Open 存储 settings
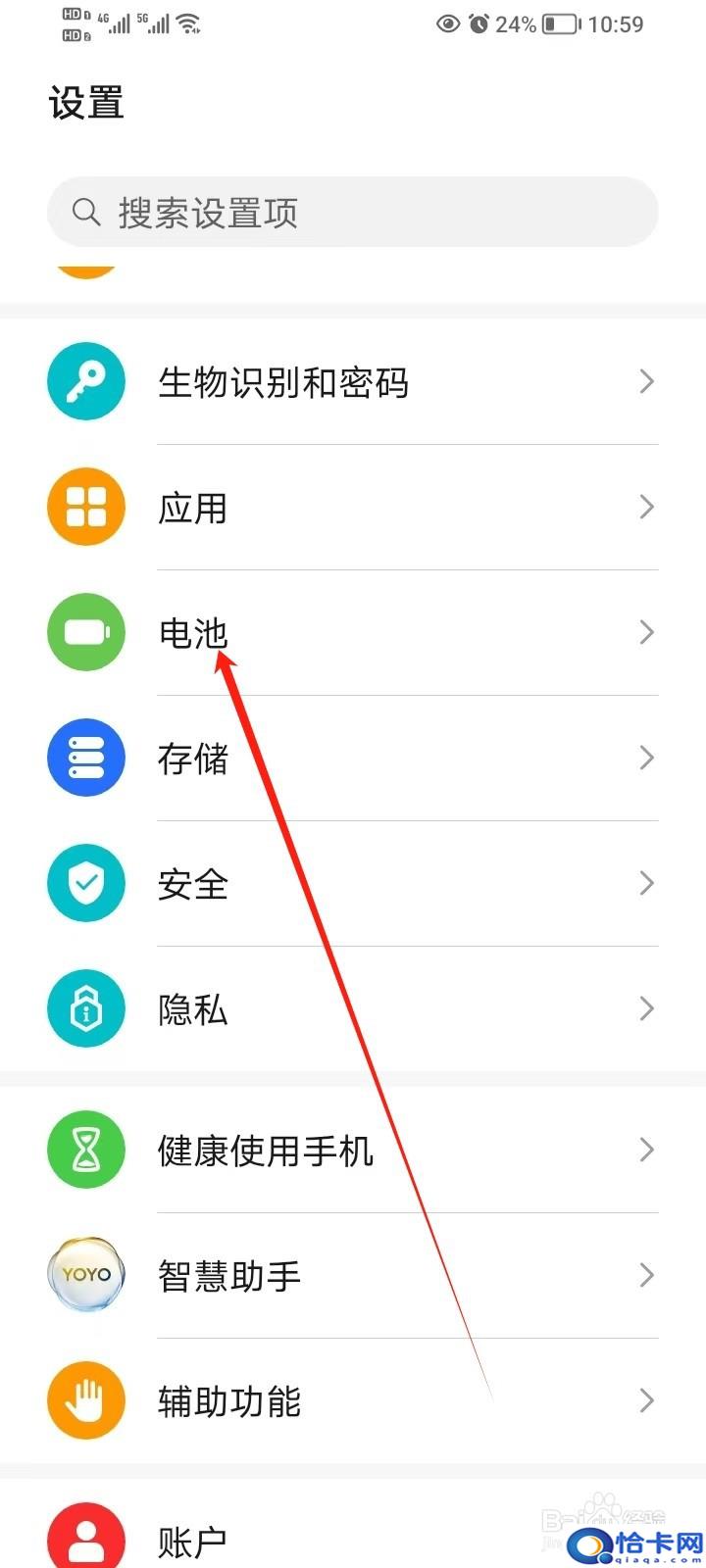This screenshot has height=1568, width=706. point(353,758)
